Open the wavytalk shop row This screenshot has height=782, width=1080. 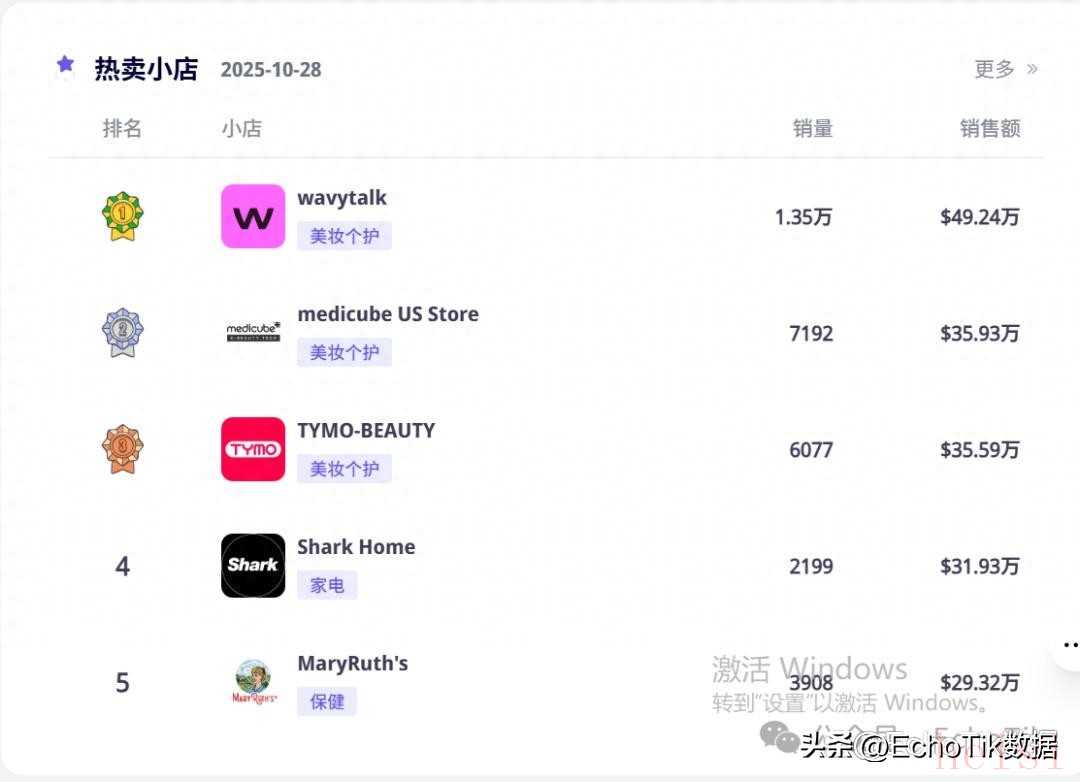(x=341, y=198)
